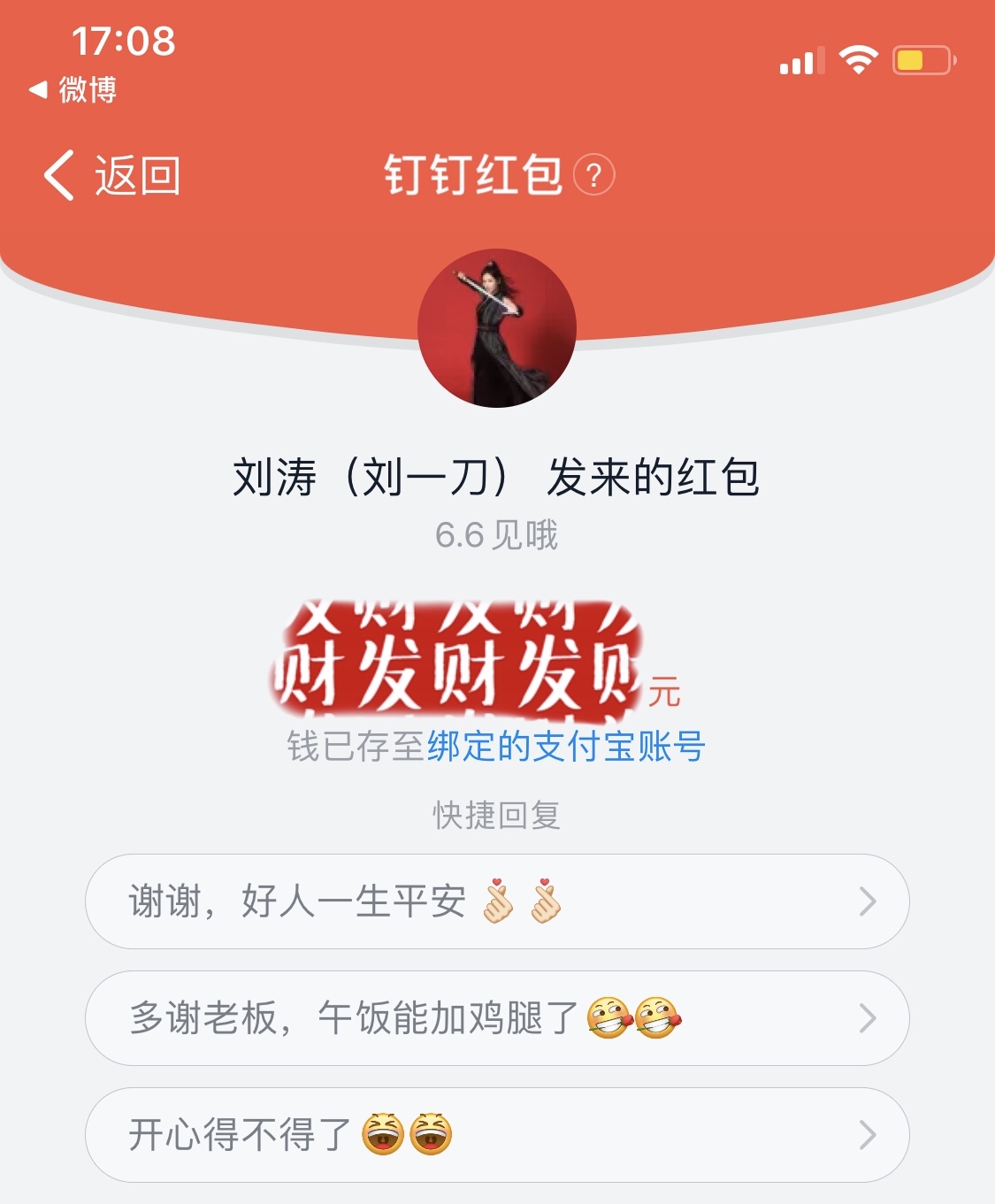Select the 钉钉红包 title

475,174
